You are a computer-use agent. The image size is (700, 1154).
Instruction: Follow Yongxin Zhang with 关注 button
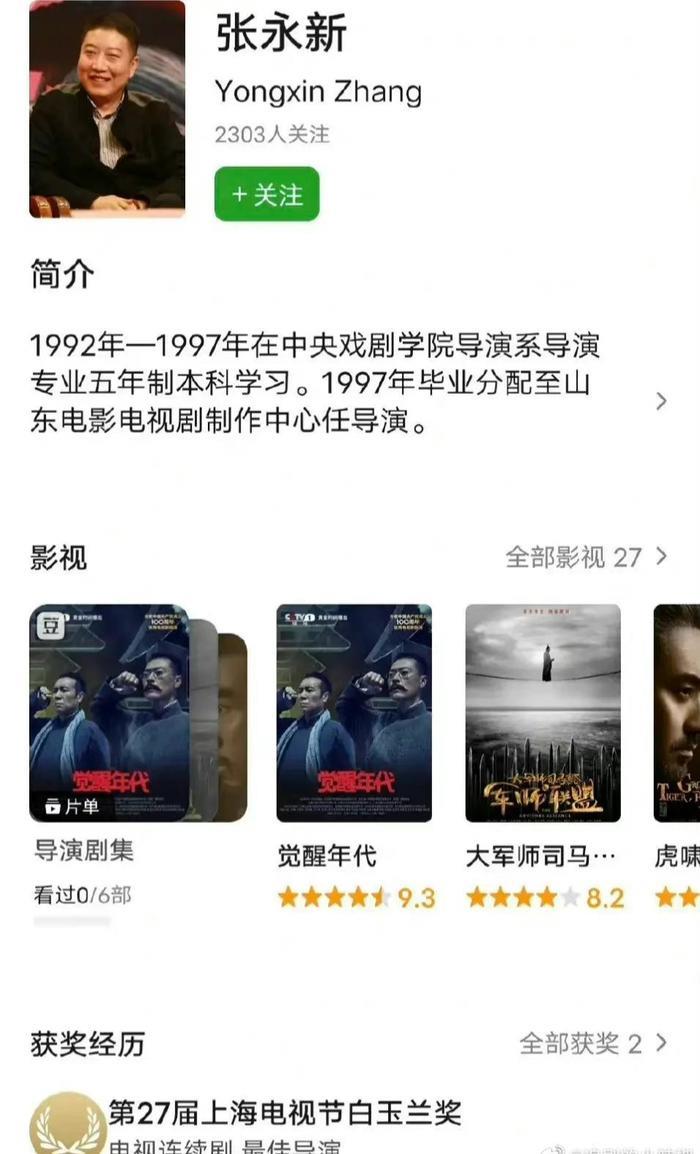(266, 194)
